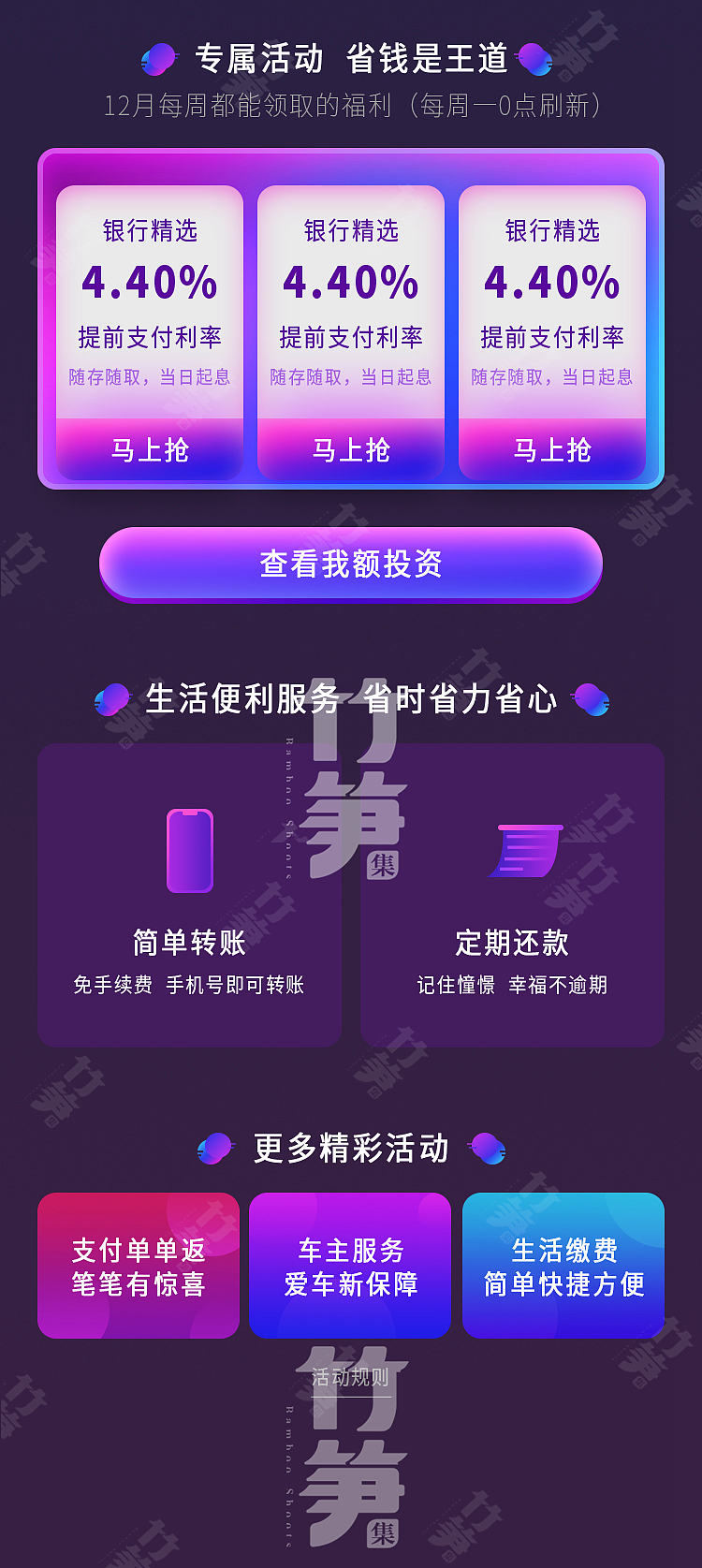Tap 马上抢 on the middle bank card
Screen dimensions: 702x1568
click(350, 450)
